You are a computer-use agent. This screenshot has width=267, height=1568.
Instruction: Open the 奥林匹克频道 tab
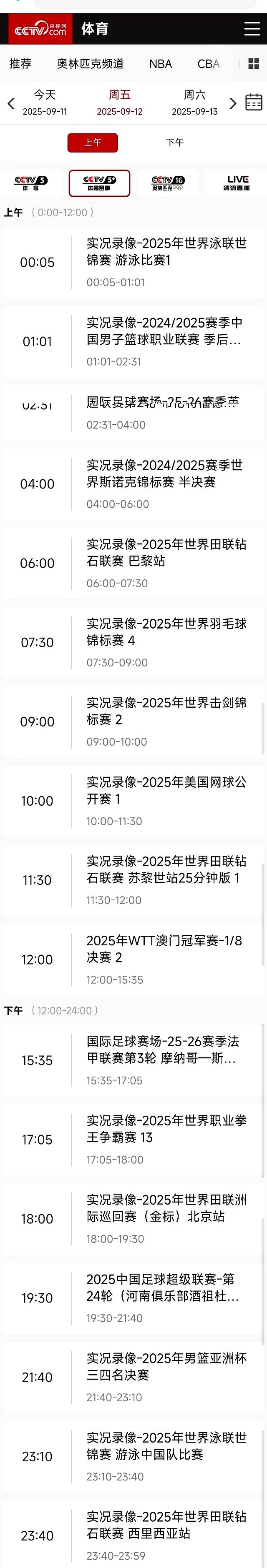tap(90, 64)
